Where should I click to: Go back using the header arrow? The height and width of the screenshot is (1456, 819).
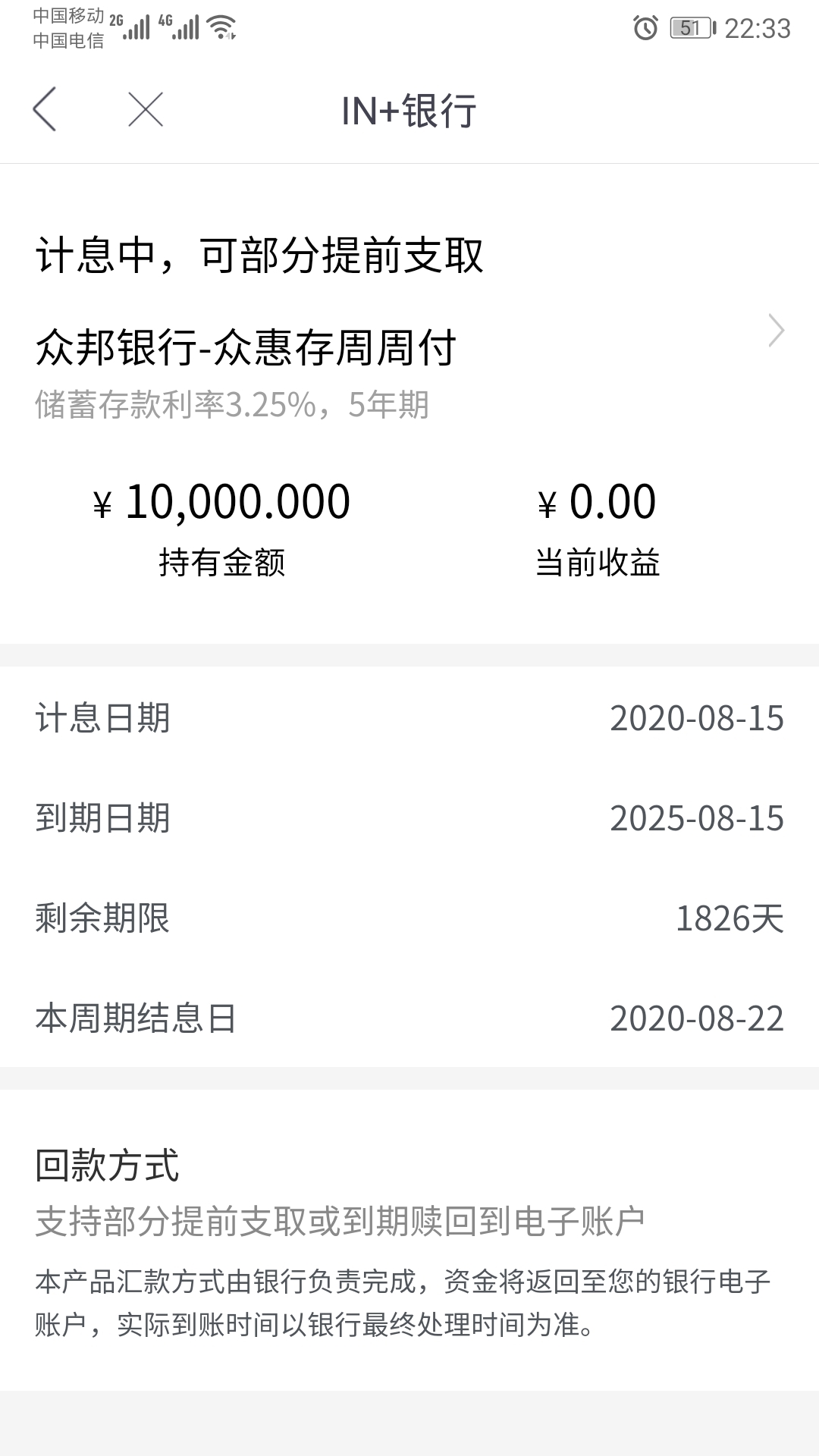pyautogui.click(x=45, y=109)
